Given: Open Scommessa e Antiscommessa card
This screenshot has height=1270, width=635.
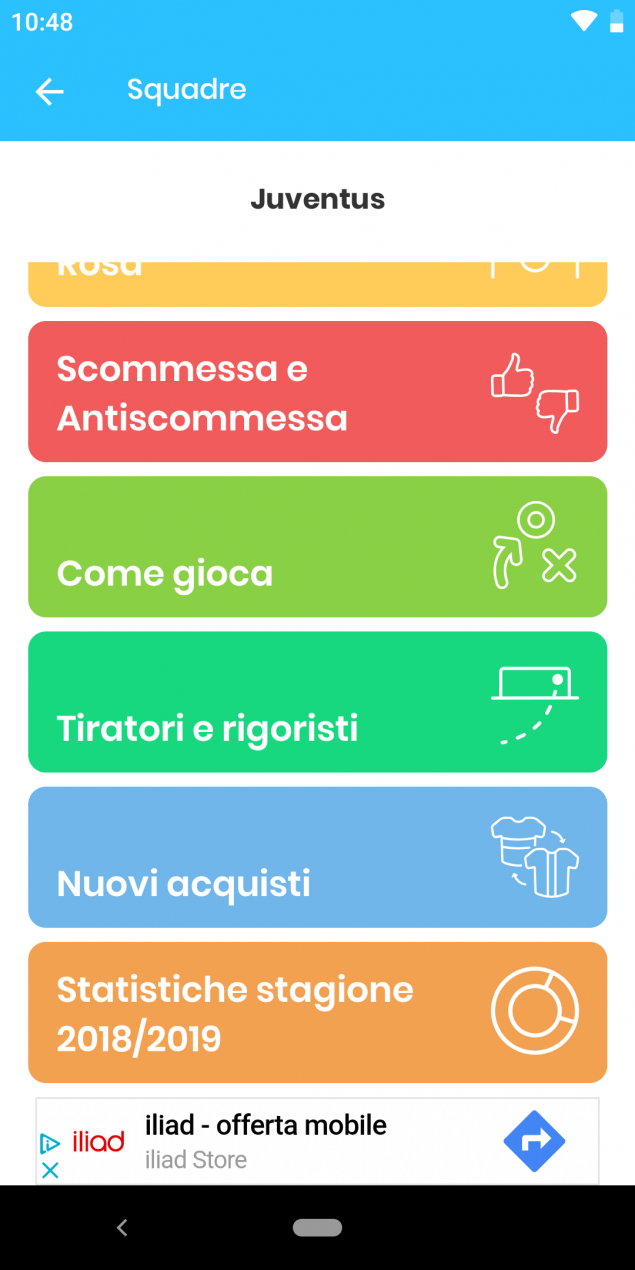Looking at the screenshot, I should (x=317, y=391).
